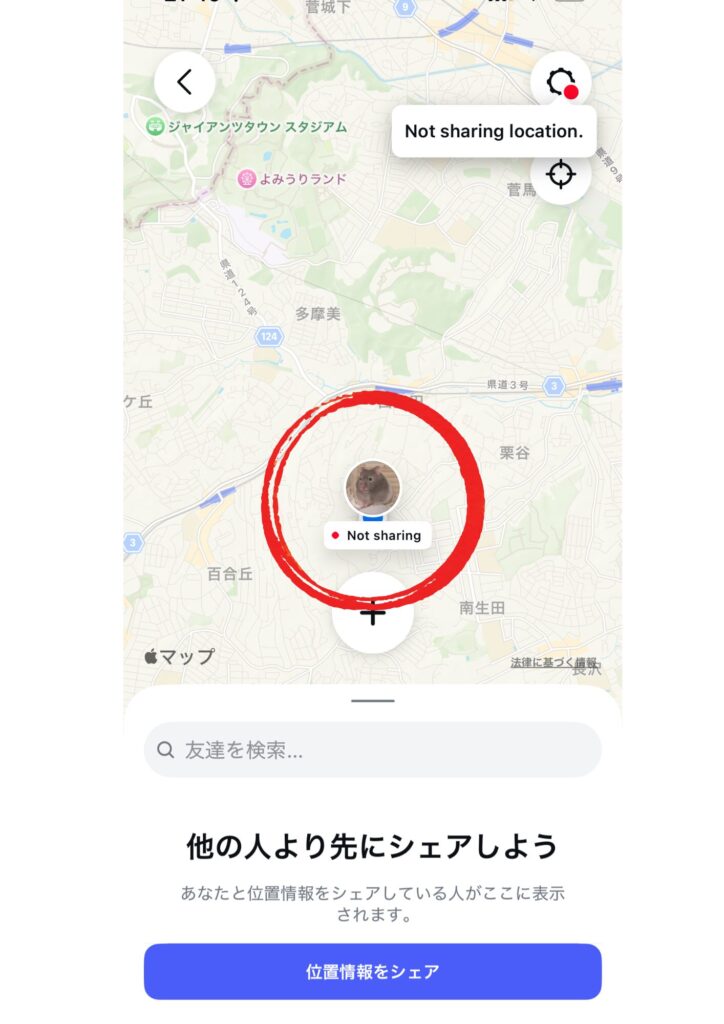This screenshot has width=724, height=1024.
Task: Open the location sharing settings icon
Action: [561, 81]
